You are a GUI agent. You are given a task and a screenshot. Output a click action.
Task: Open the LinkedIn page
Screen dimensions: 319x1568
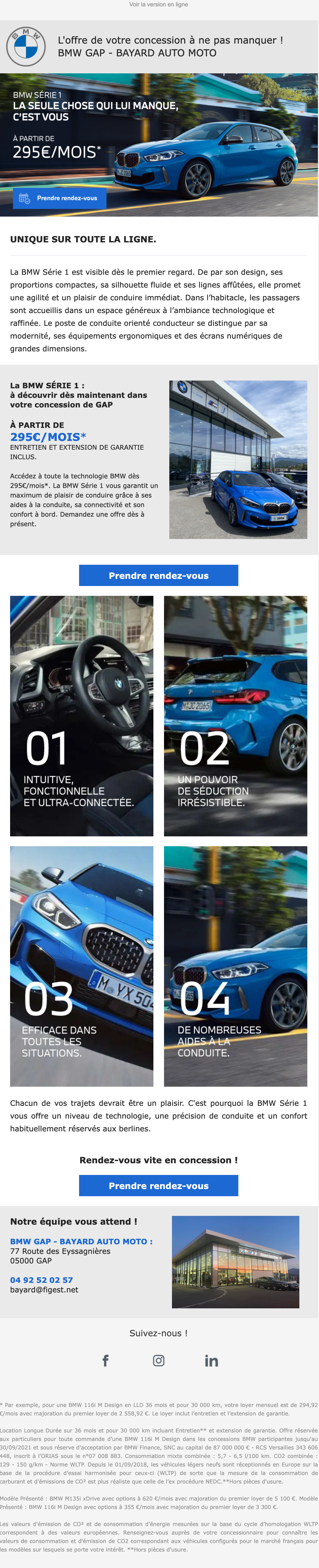click(212, 1360)
